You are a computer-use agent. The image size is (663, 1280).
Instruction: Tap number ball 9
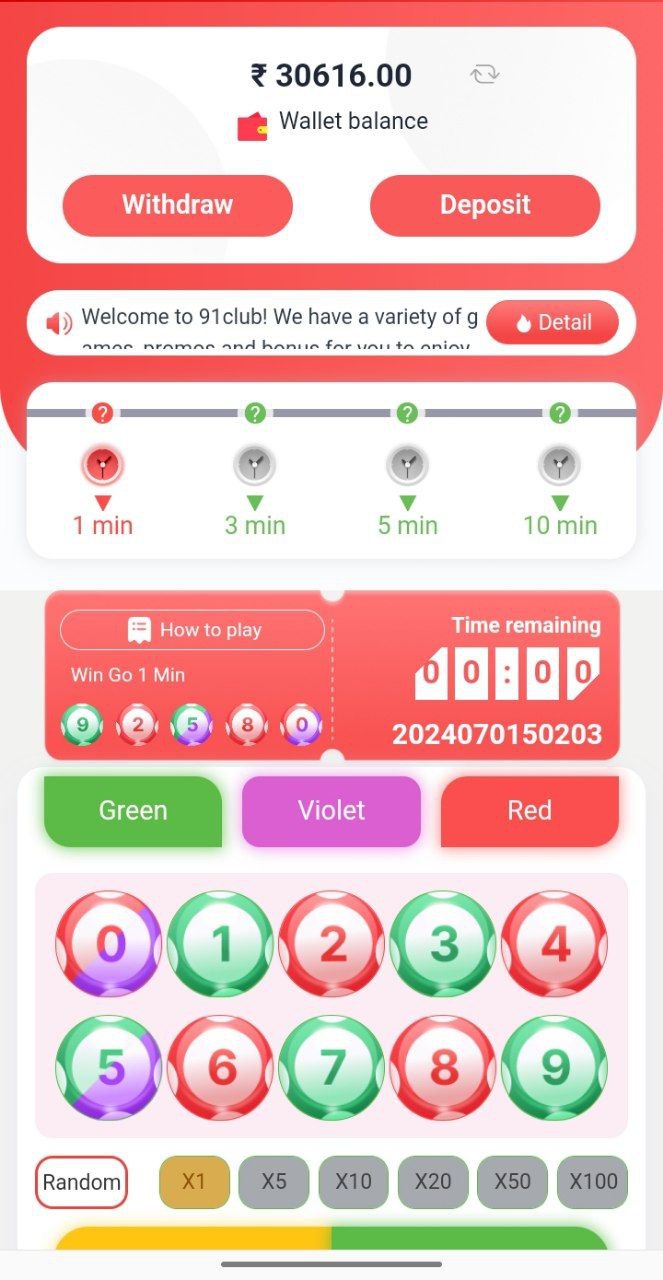tap(554, 1068)
